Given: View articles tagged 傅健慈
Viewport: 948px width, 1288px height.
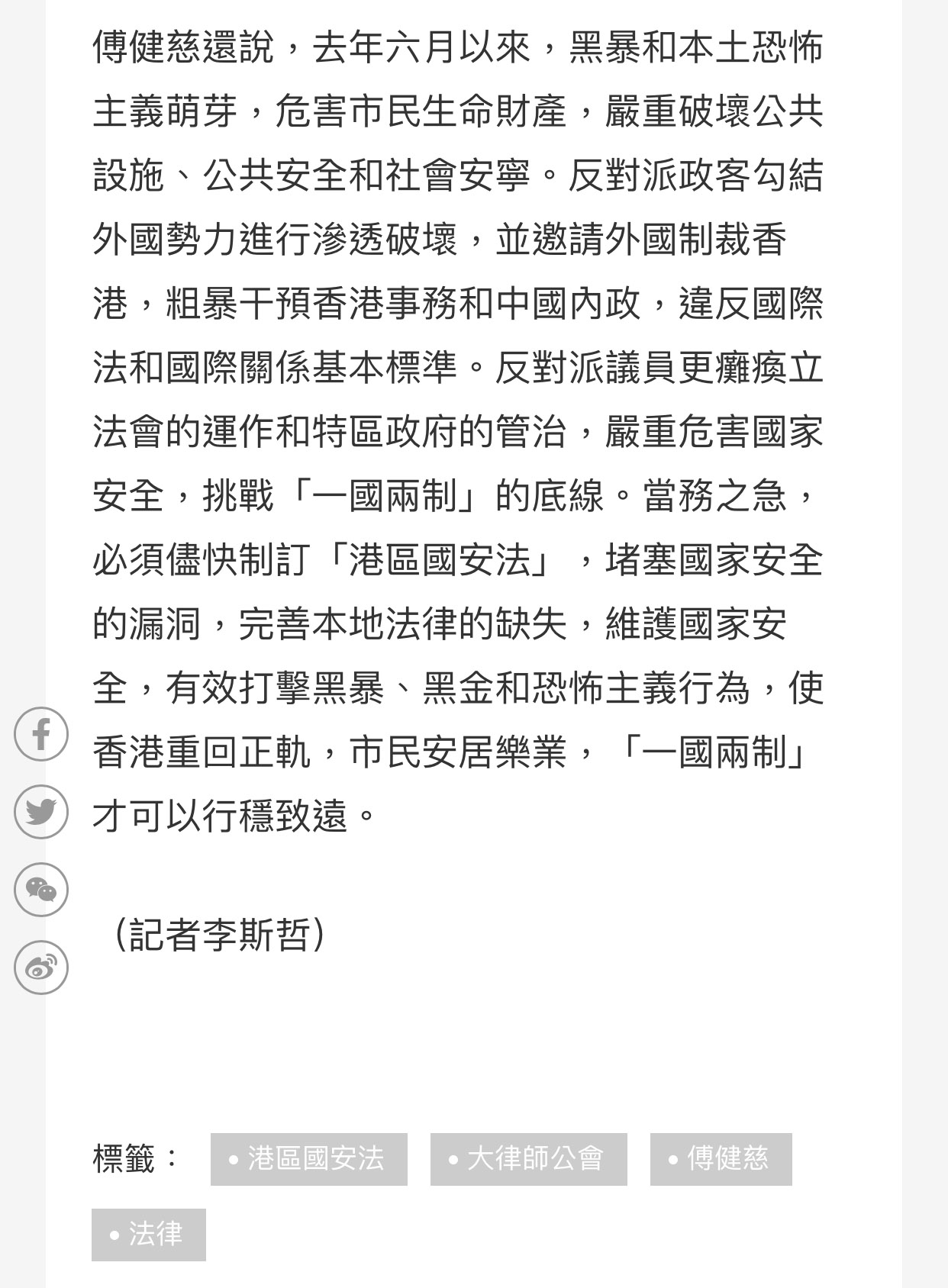Looking at the screenshot, I should pyautogui.click(x=721, y=1159).
